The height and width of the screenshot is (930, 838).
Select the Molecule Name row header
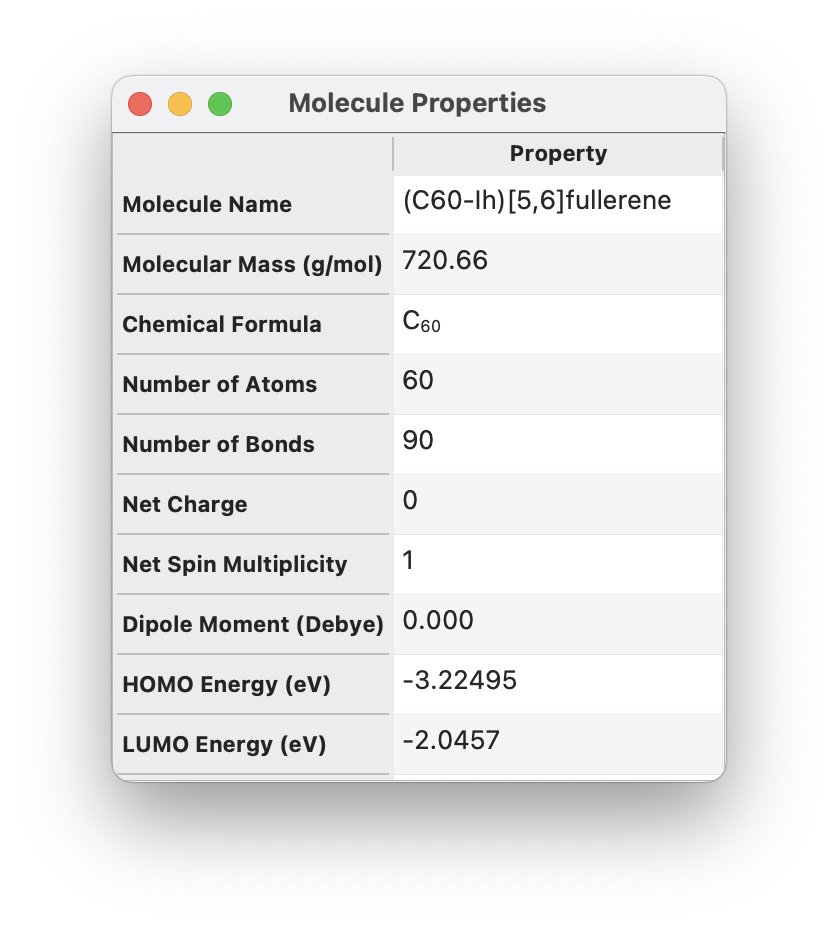coord(253,205)
